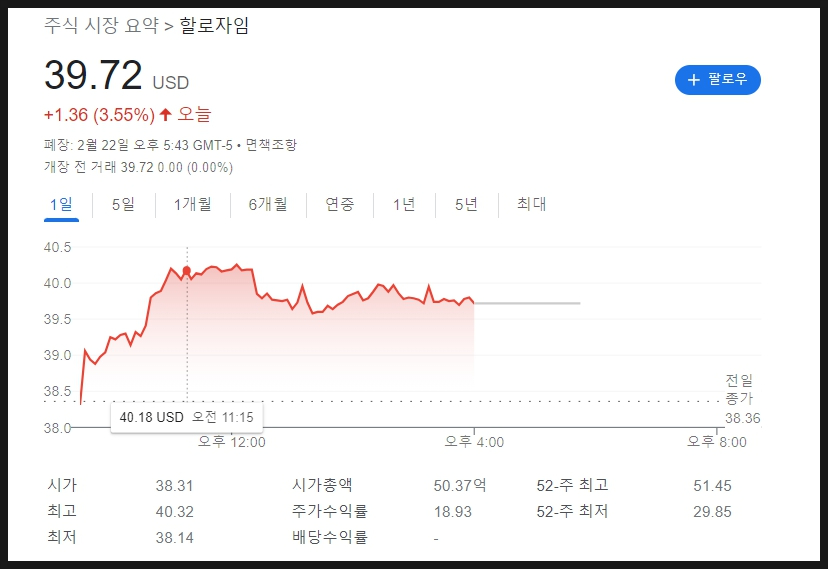The height and width of the screenshot is (569, 828).
Task: Follow the 할로자임 stock with 팔로우
Action: click(718, 79)
